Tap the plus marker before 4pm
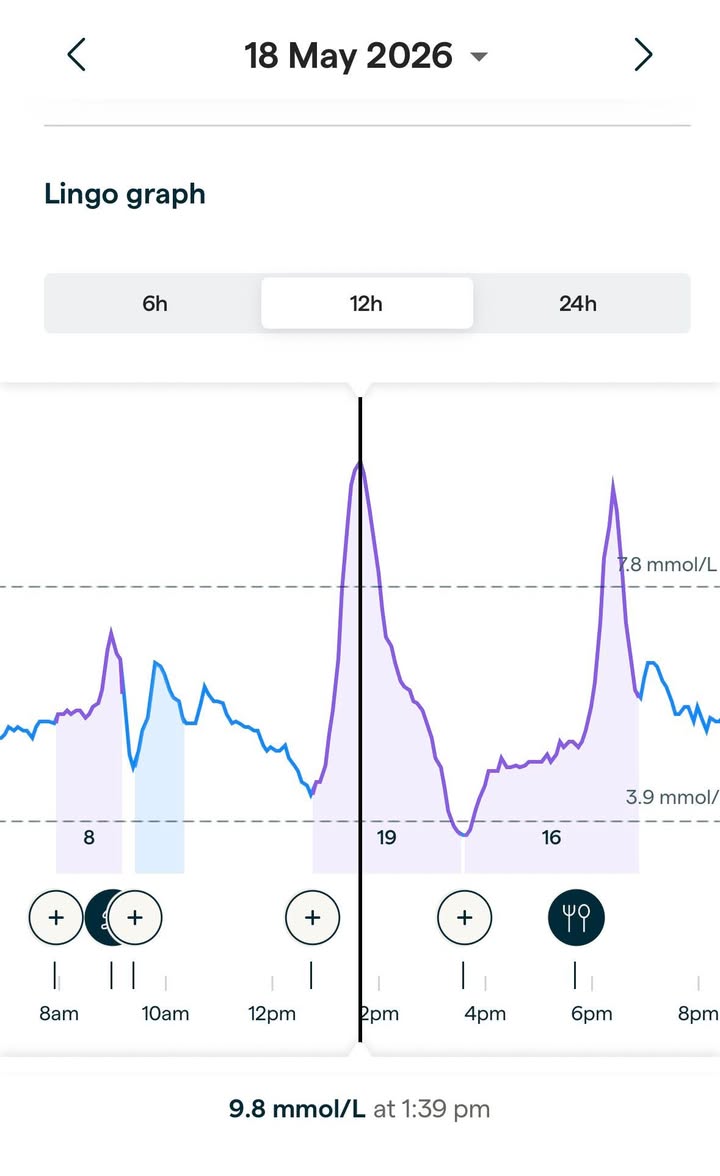The image size is (720, 1176). click(x=464, y=917)
